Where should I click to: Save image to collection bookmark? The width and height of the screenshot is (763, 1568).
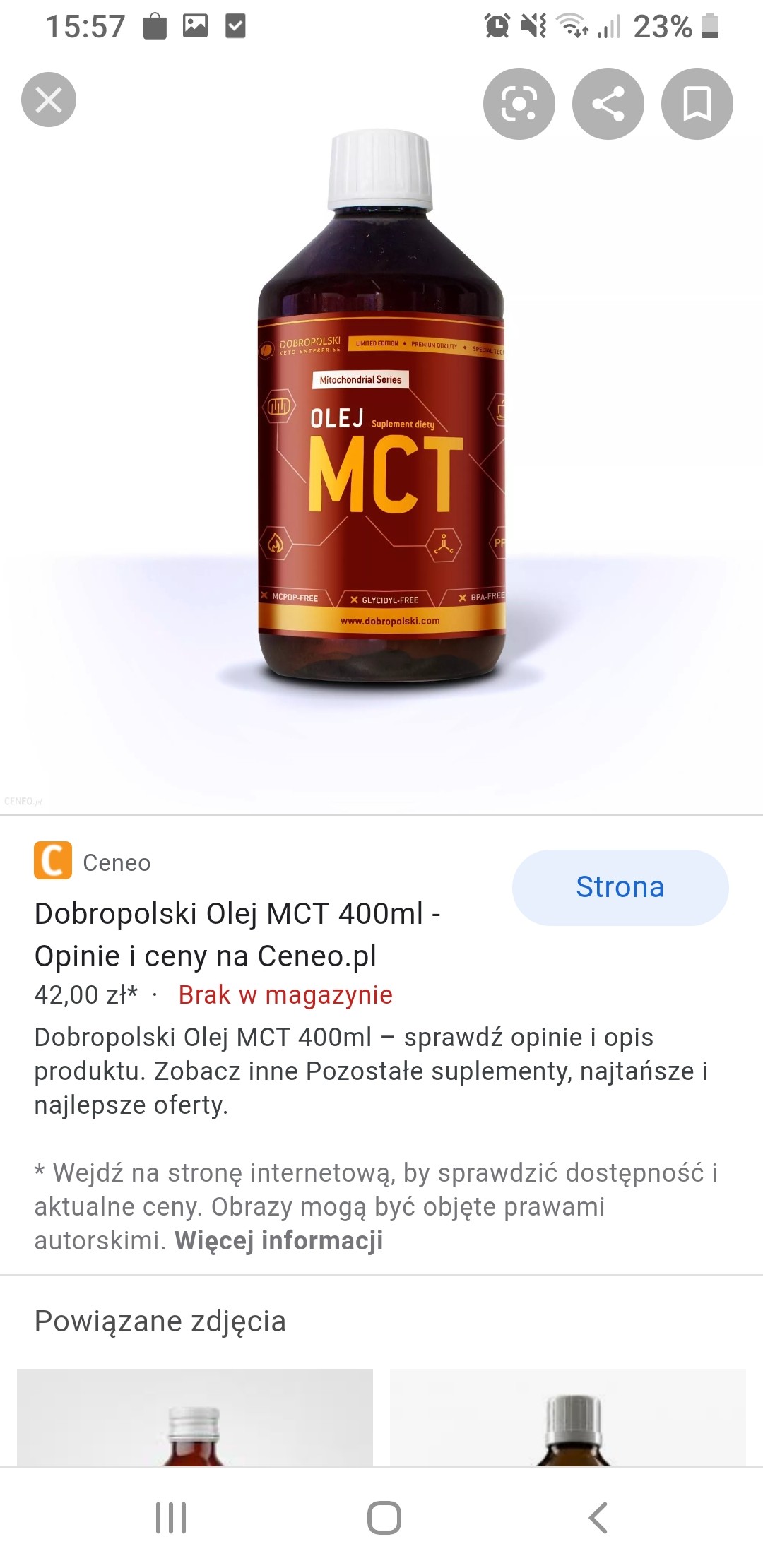[697, 104]
